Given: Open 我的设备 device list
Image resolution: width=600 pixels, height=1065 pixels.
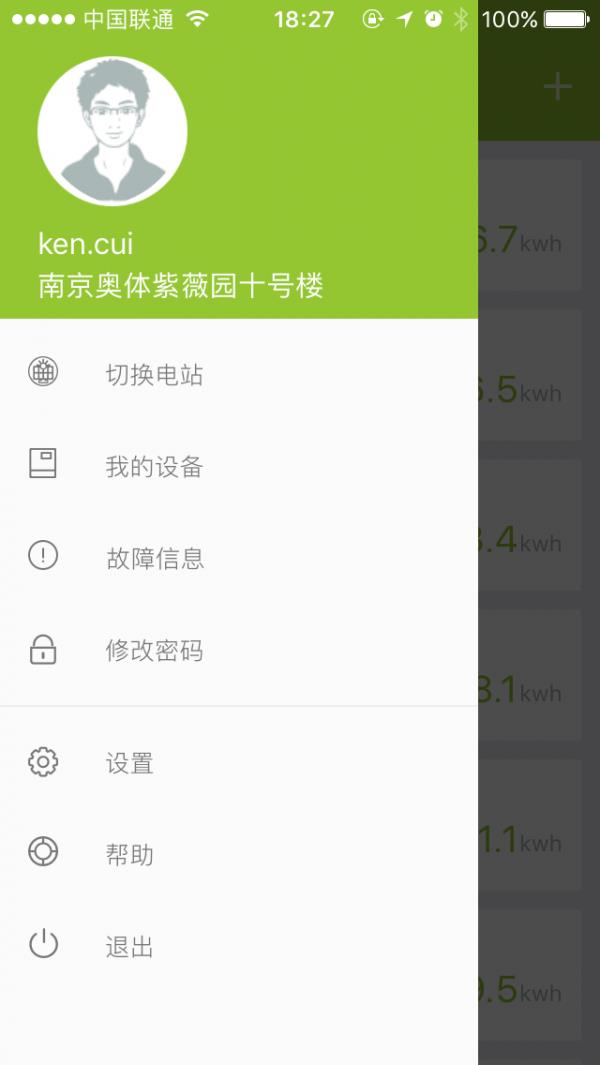Looking at the screenshot, I should (239, 467).
